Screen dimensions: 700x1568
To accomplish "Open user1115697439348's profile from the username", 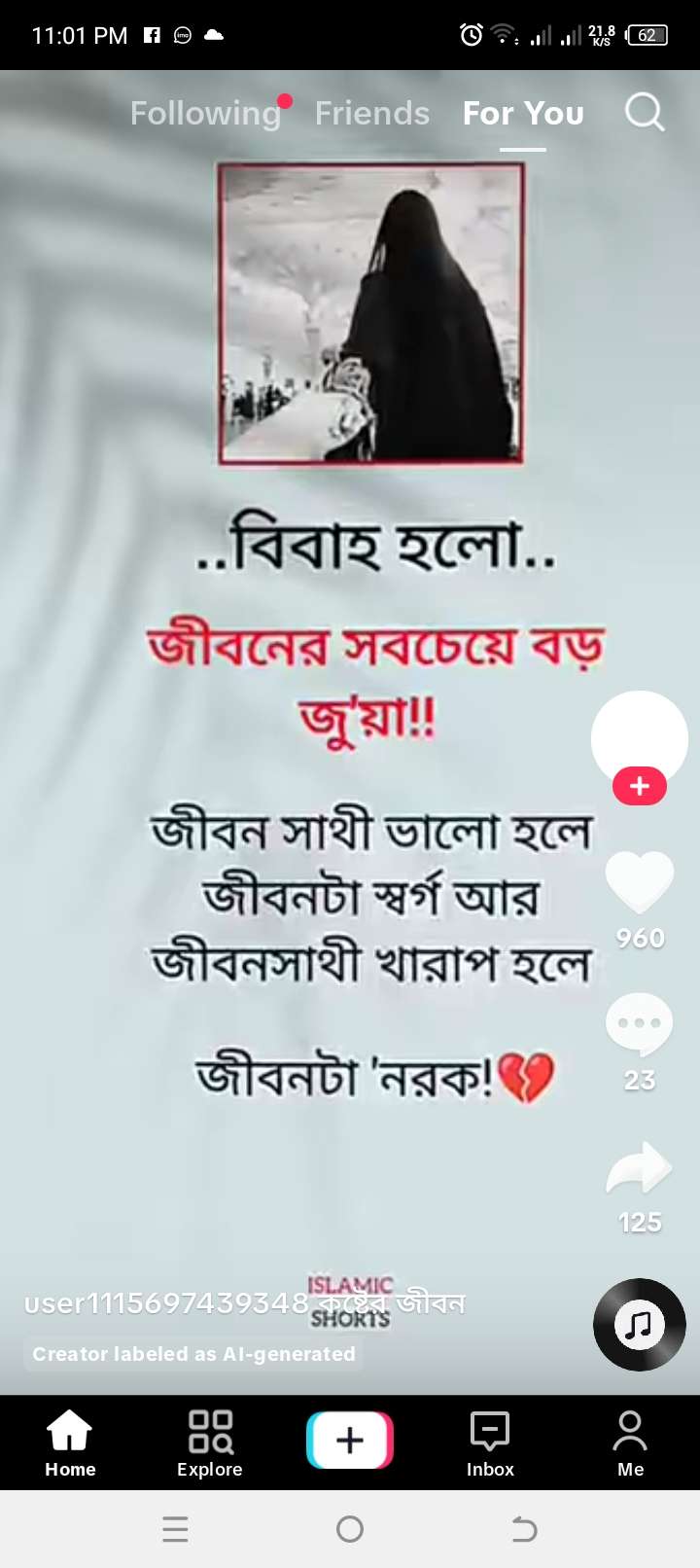I will coord(166,1303).
